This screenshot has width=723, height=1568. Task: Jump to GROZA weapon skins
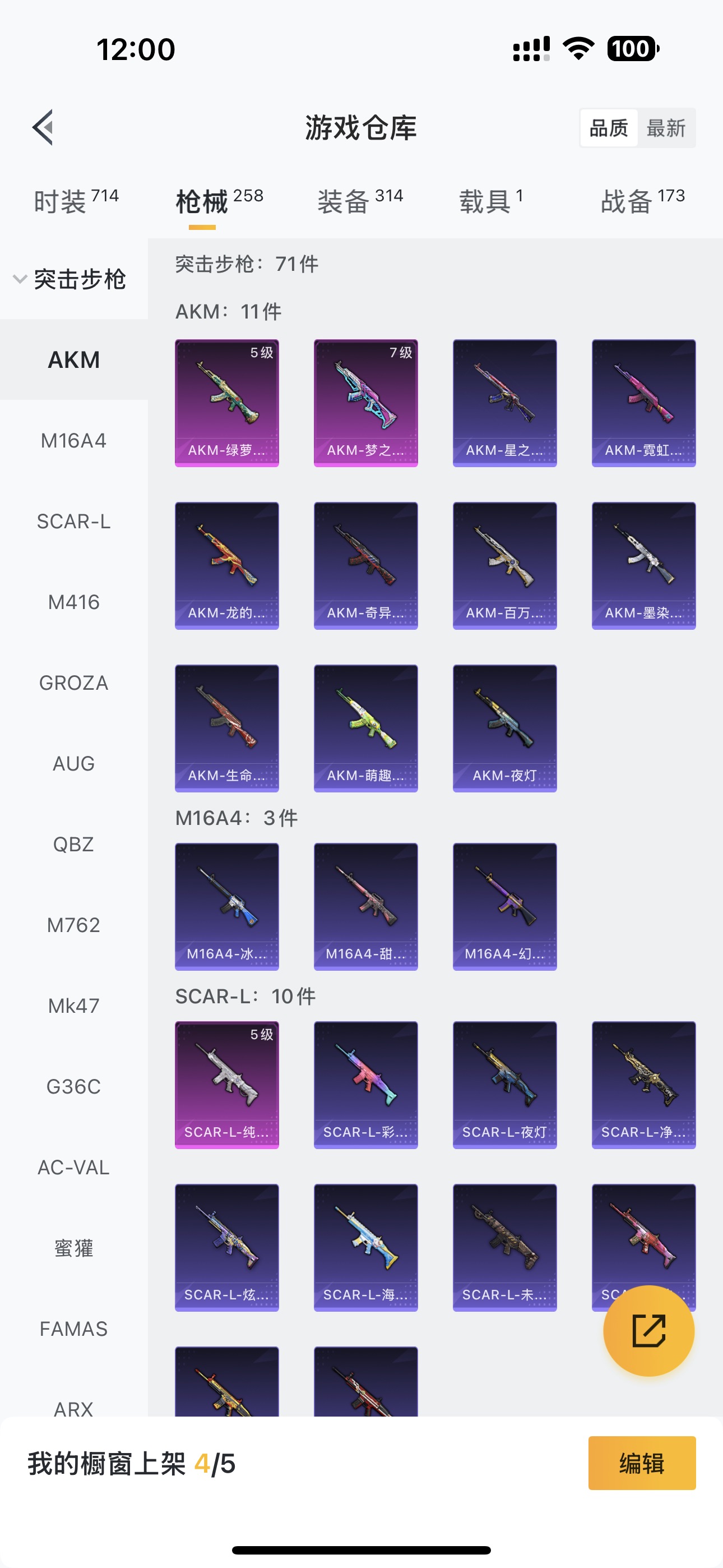click(73, 683)
